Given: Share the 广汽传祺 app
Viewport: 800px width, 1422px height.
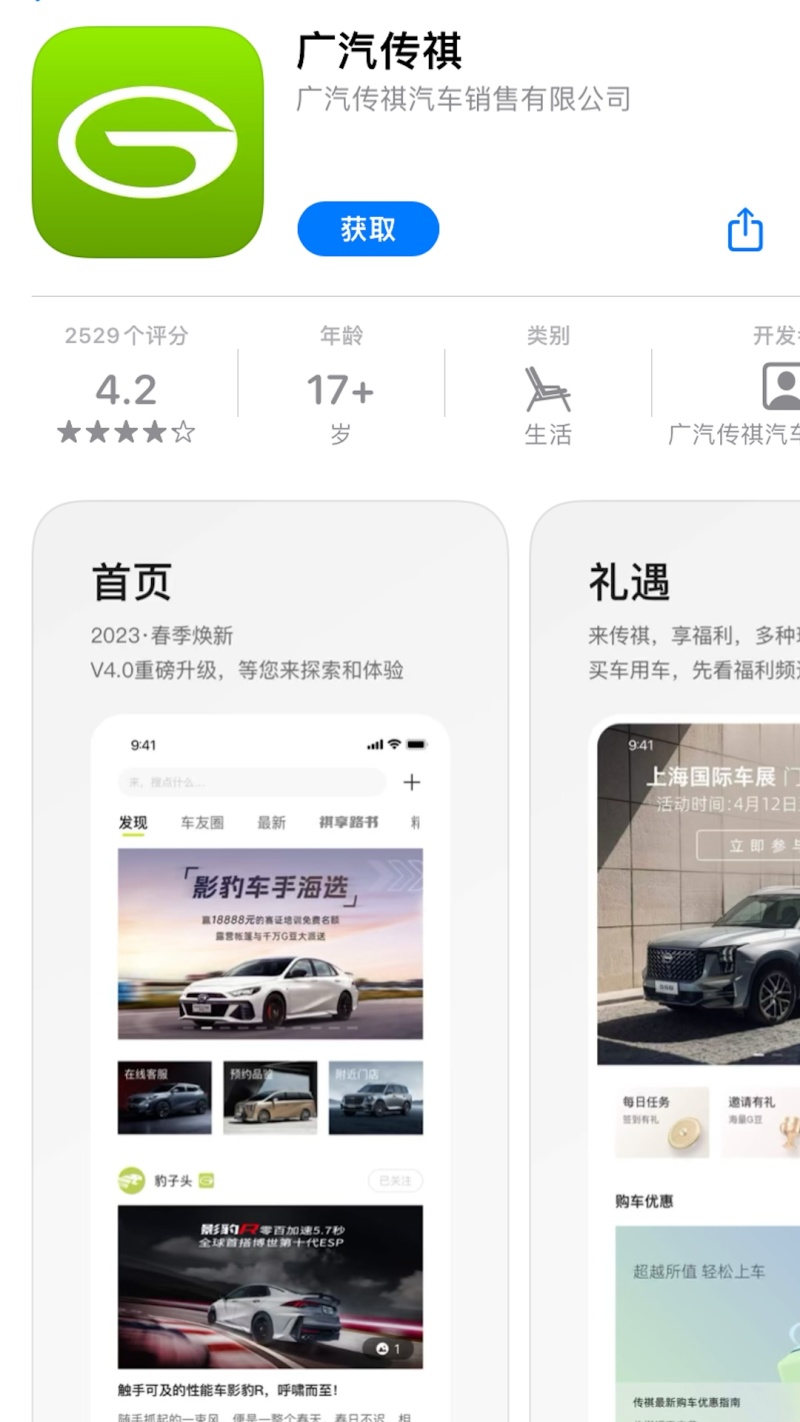Looking at the screenshot, I should tap(745, 230).
